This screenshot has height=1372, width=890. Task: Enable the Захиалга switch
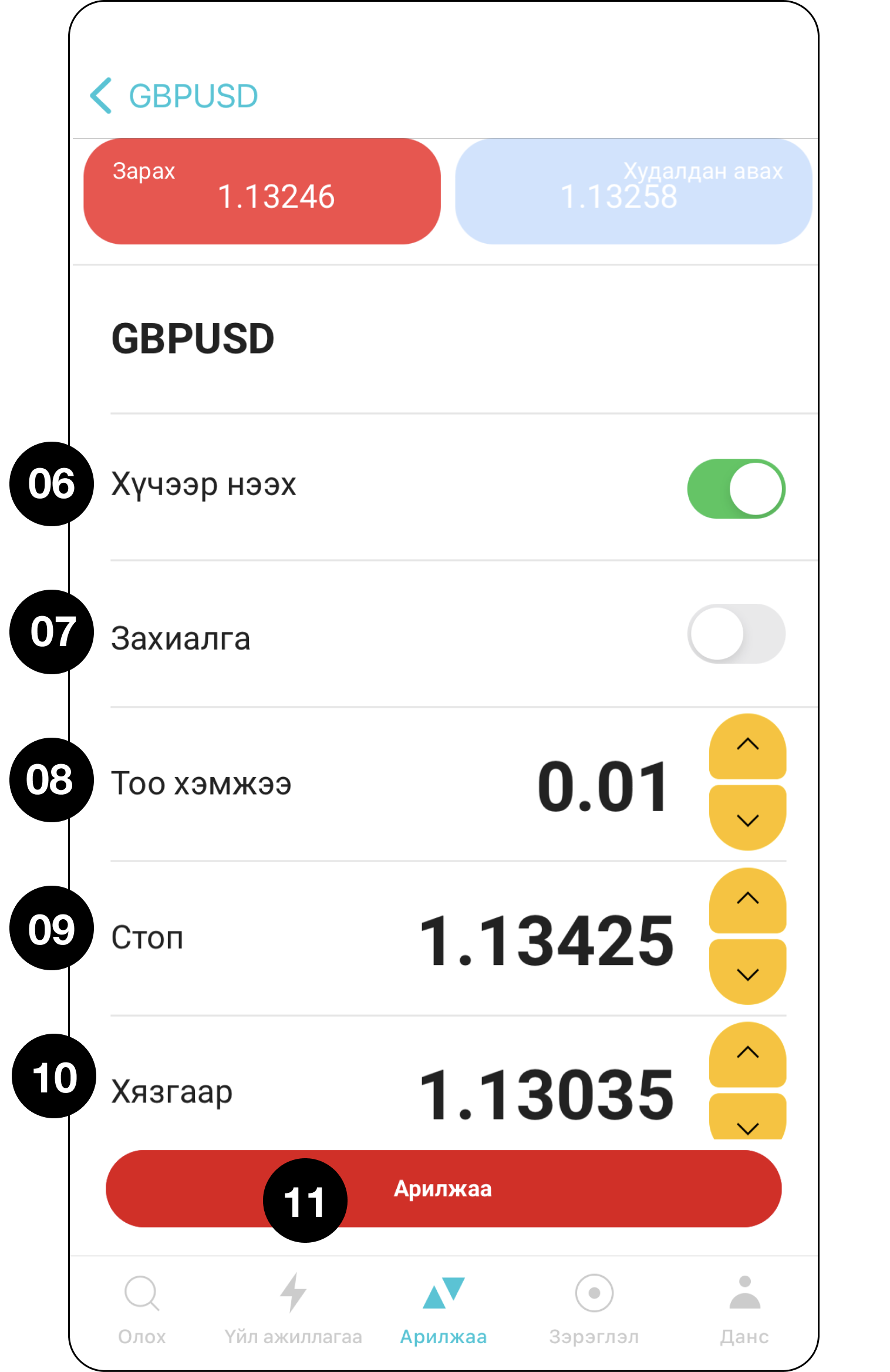click(x=736, y=634)
